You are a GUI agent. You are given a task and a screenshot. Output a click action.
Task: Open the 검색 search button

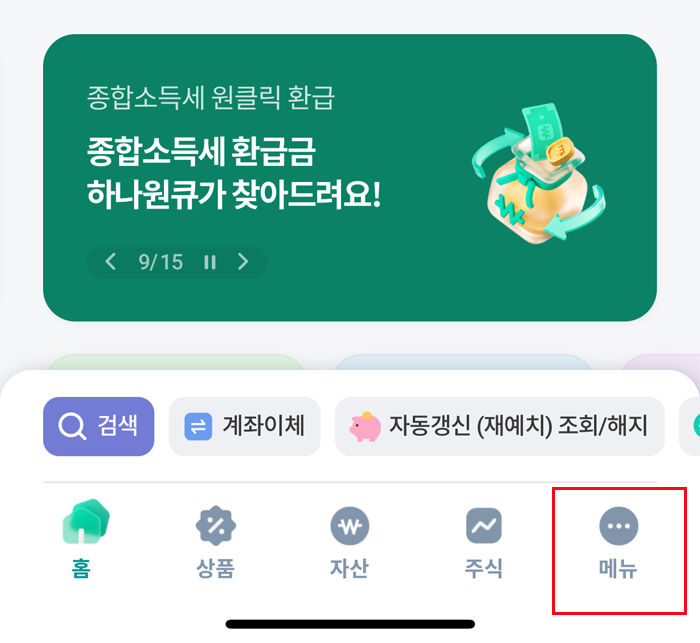(99, 426)
